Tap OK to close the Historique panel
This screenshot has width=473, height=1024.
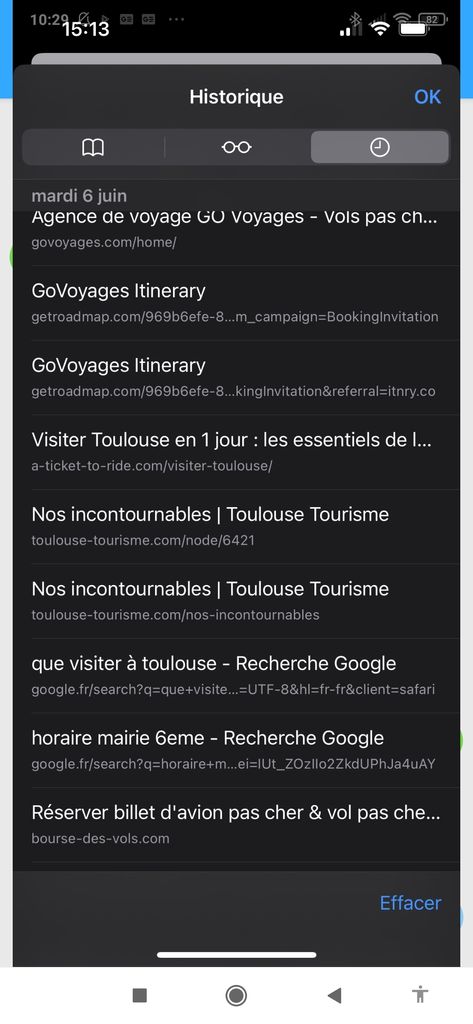coord(427,97)
